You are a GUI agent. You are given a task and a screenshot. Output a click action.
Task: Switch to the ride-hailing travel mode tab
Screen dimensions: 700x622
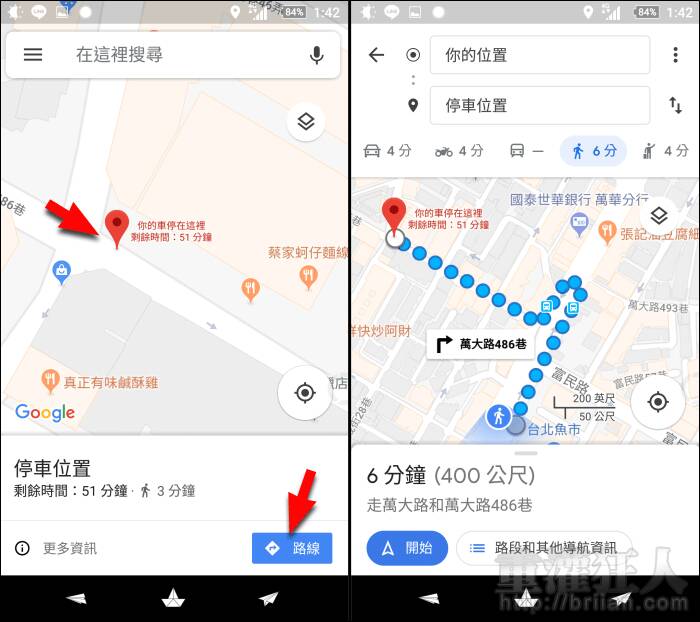tap(664, 151)
